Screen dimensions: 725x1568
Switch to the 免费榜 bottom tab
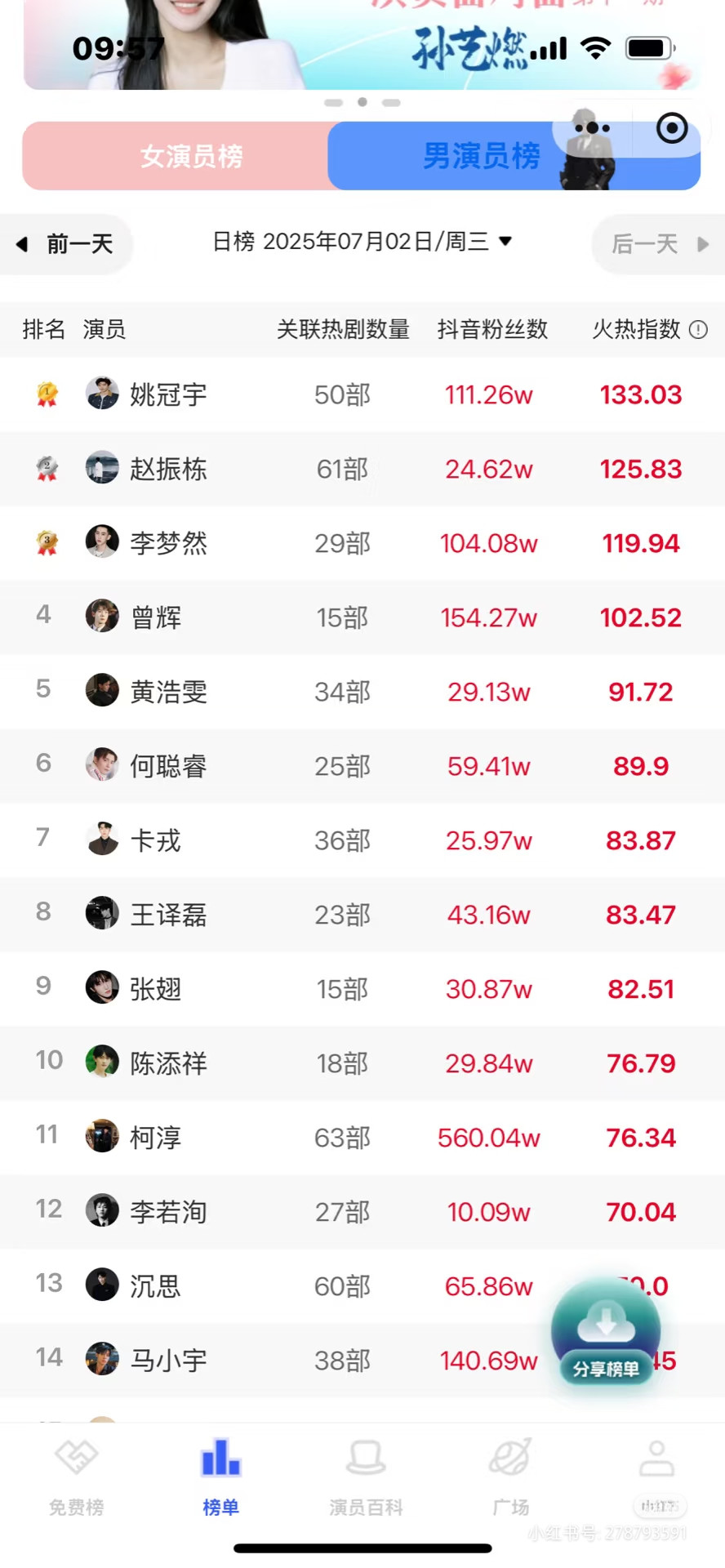tap(77, 1478)
